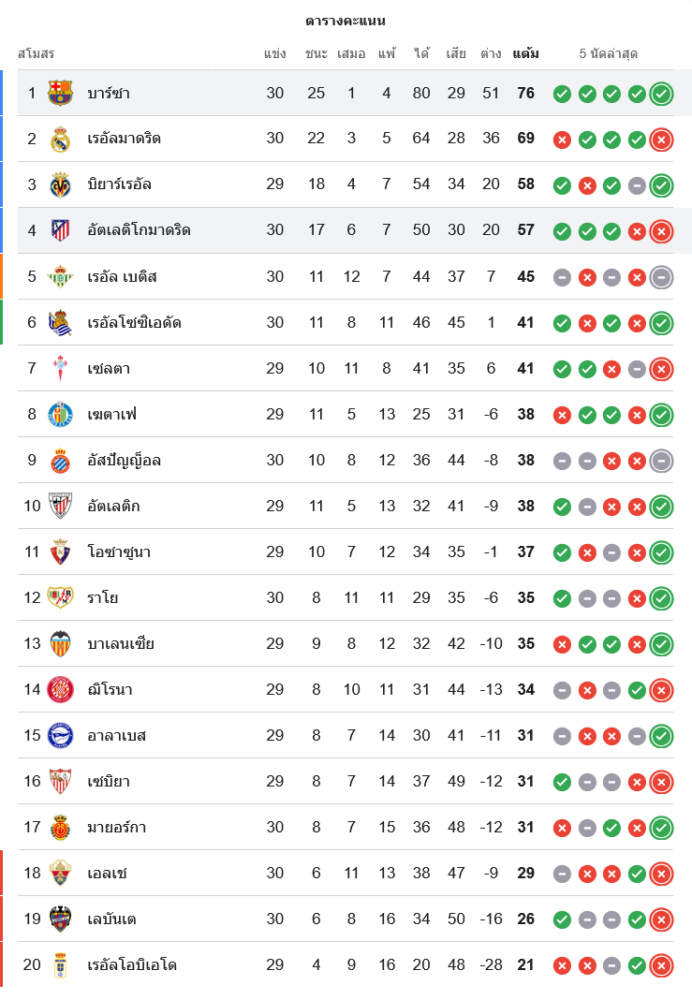Open the อาลาเบส row
The height and width of the screenshot is (1000, 692).
click(116, 736)
